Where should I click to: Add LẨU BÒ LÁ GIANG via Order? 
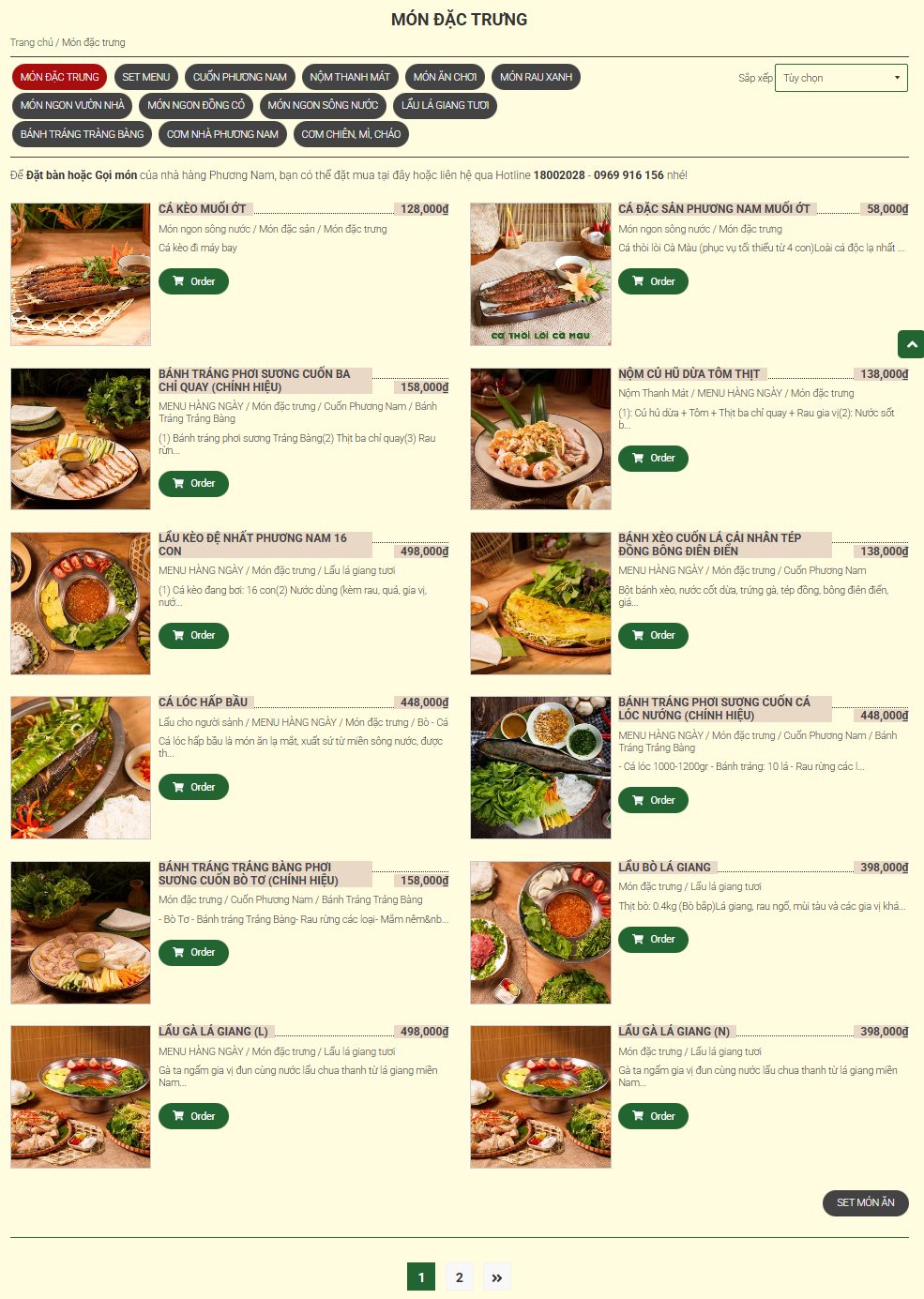[x=653, y=940]
